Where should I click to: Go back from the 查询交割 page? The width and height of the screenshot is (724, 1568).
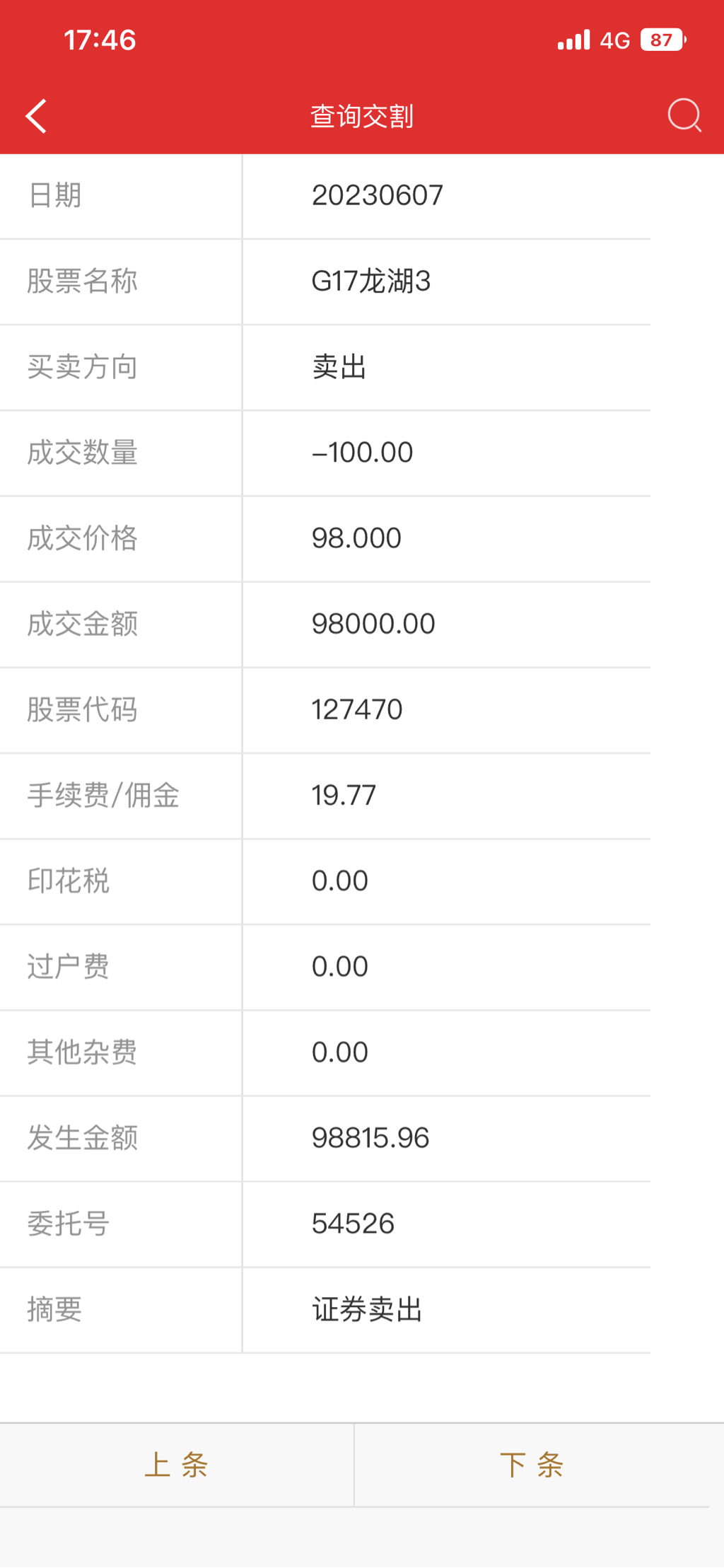click(36, 116)
